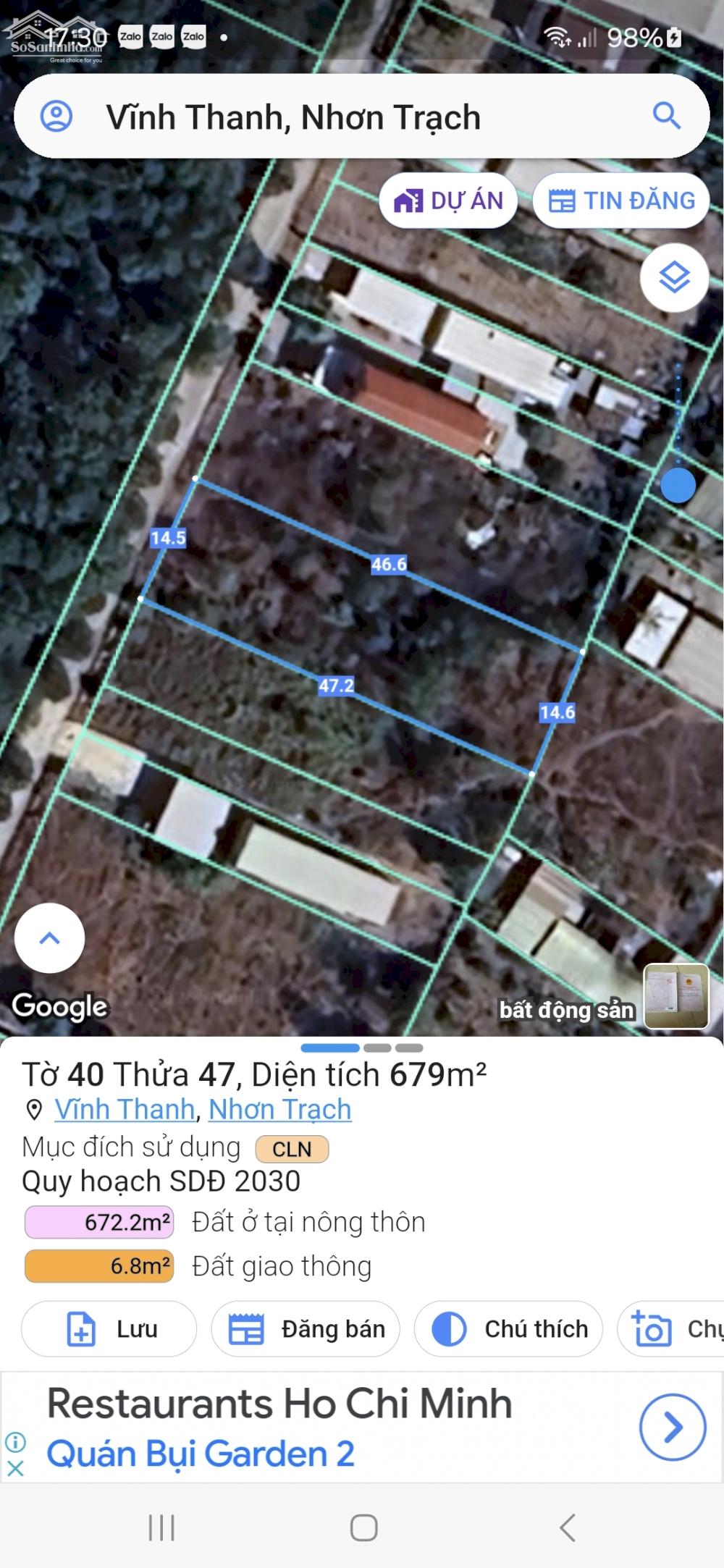Viewport: 724px width, 1568px height.
Task: Tap the blue opacity slider handle
Action: 678,484
